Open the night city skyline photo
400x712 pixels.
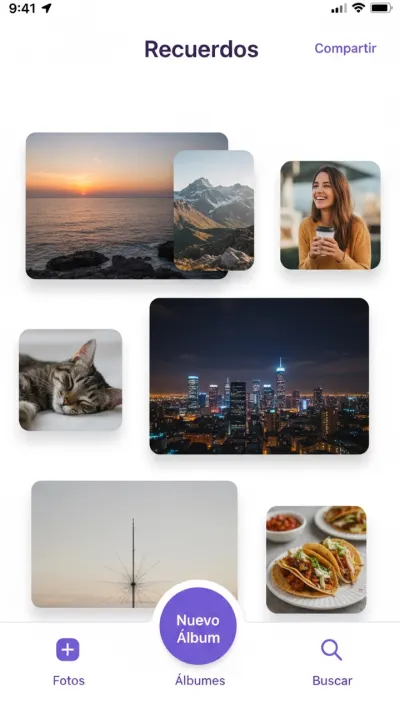(259, 376)
